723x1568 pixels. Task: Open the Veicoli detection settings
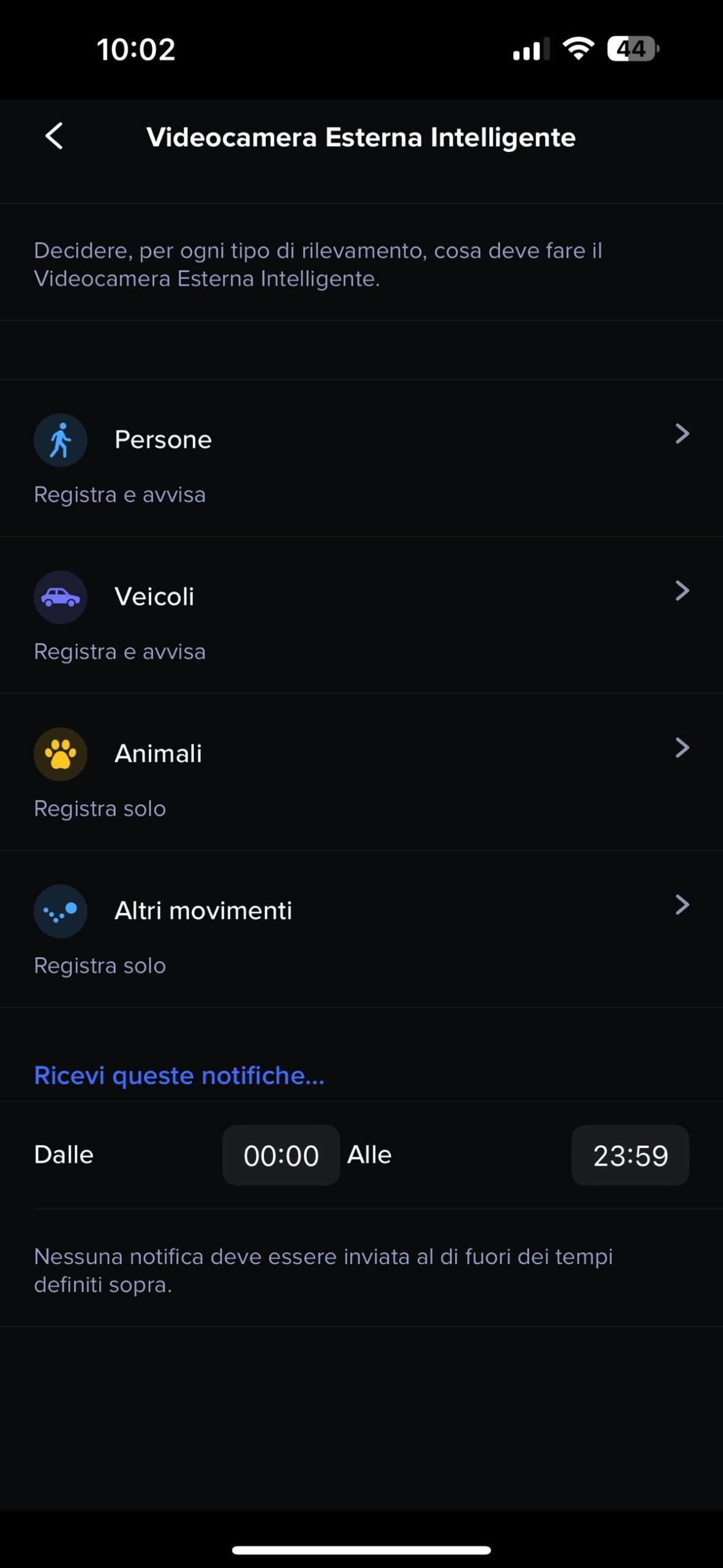(361, 614)
